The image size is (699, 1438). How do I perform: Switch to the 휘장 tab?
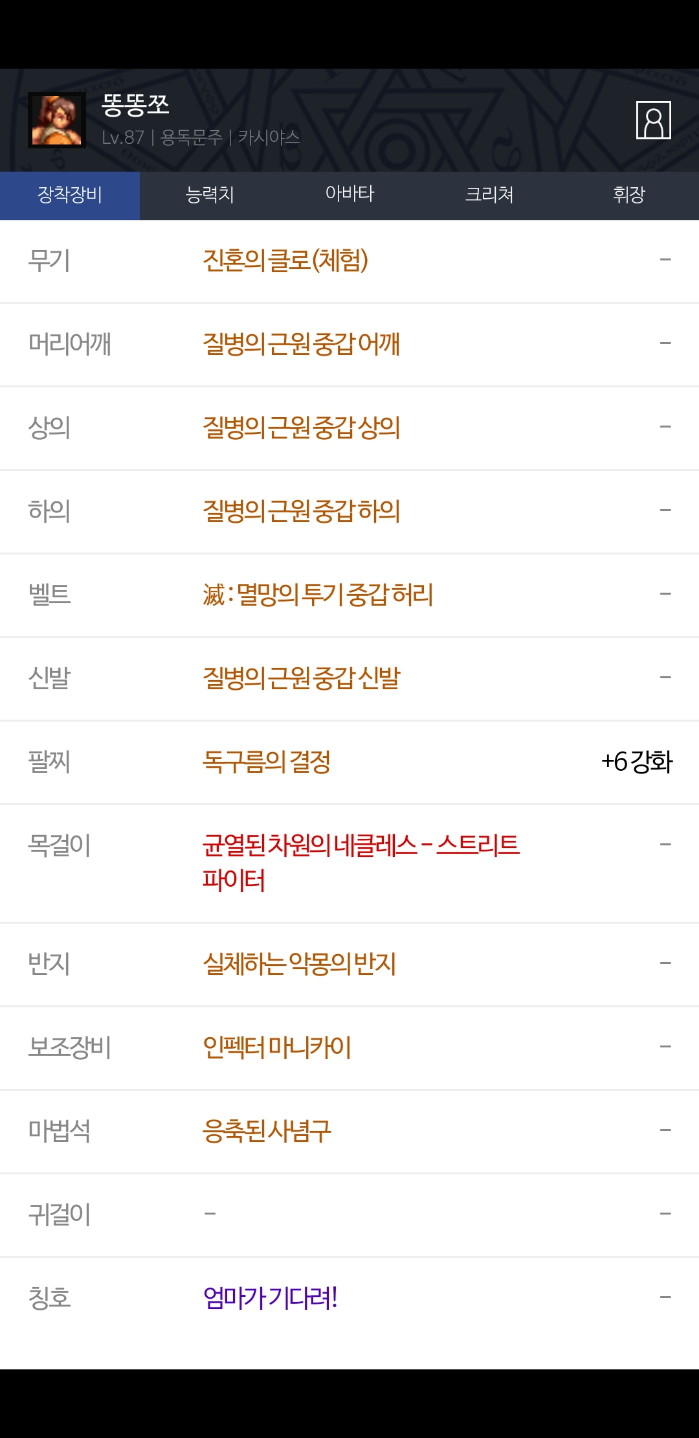(629, 195)
